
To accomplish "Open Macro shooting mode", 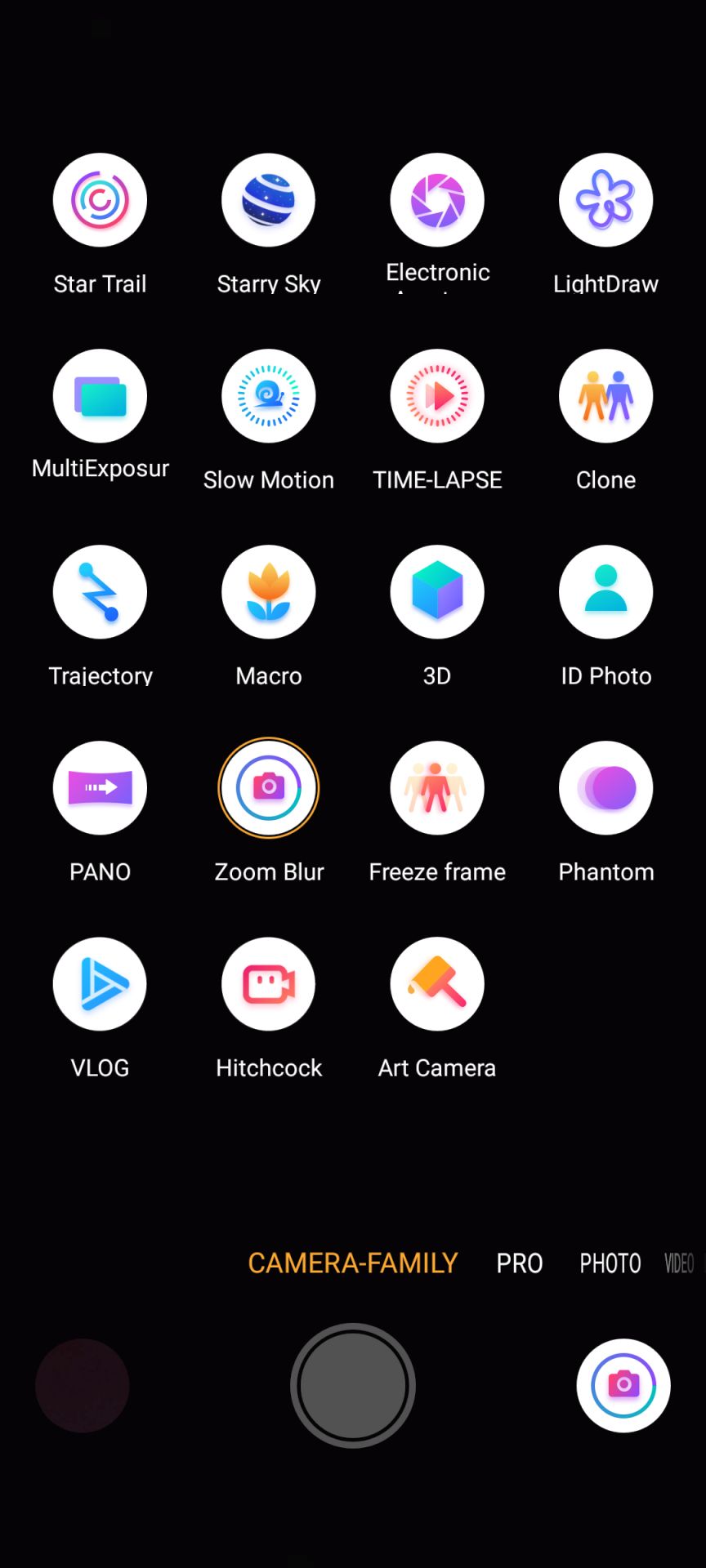I will [268, 592].
